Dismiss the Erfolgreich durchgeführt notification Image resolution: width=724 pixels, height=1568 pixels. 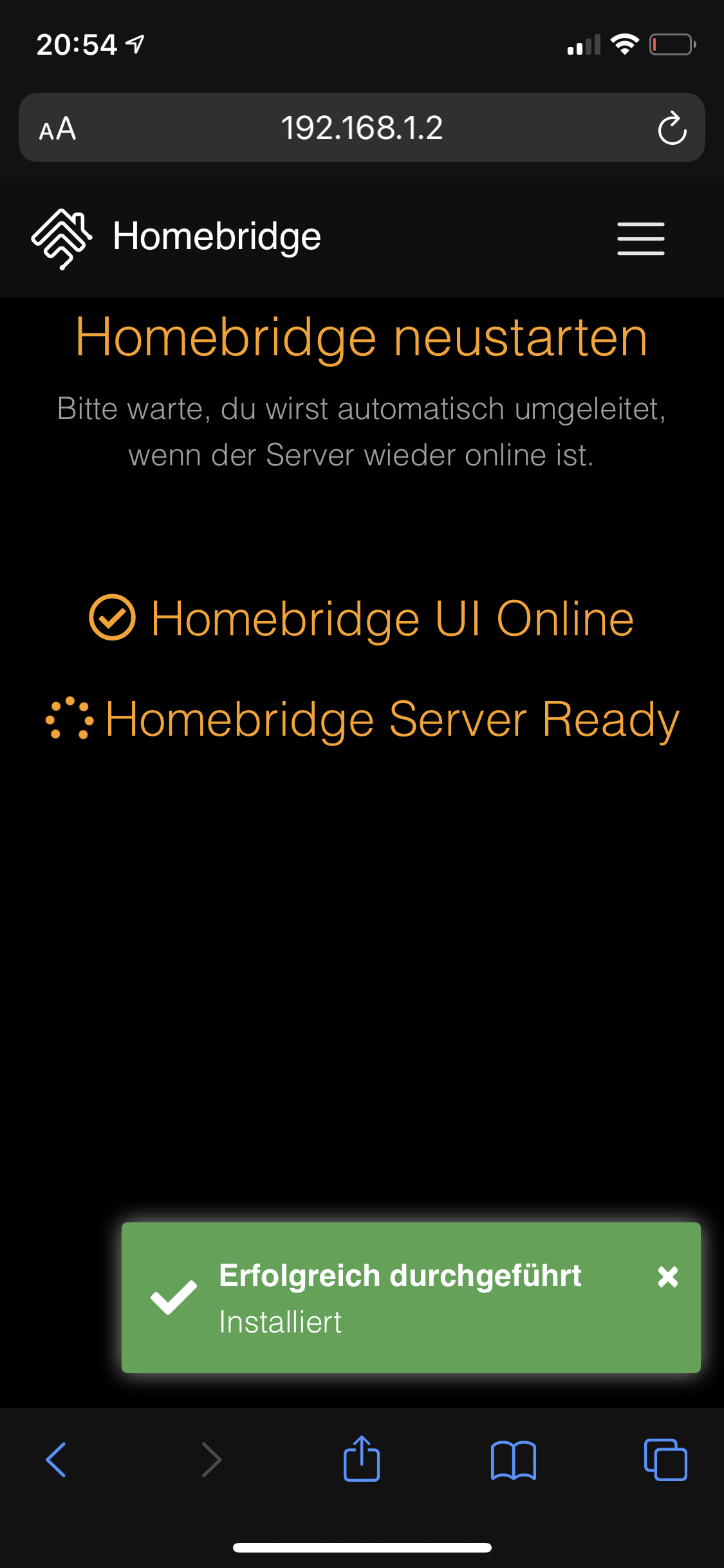point(668,1276)
